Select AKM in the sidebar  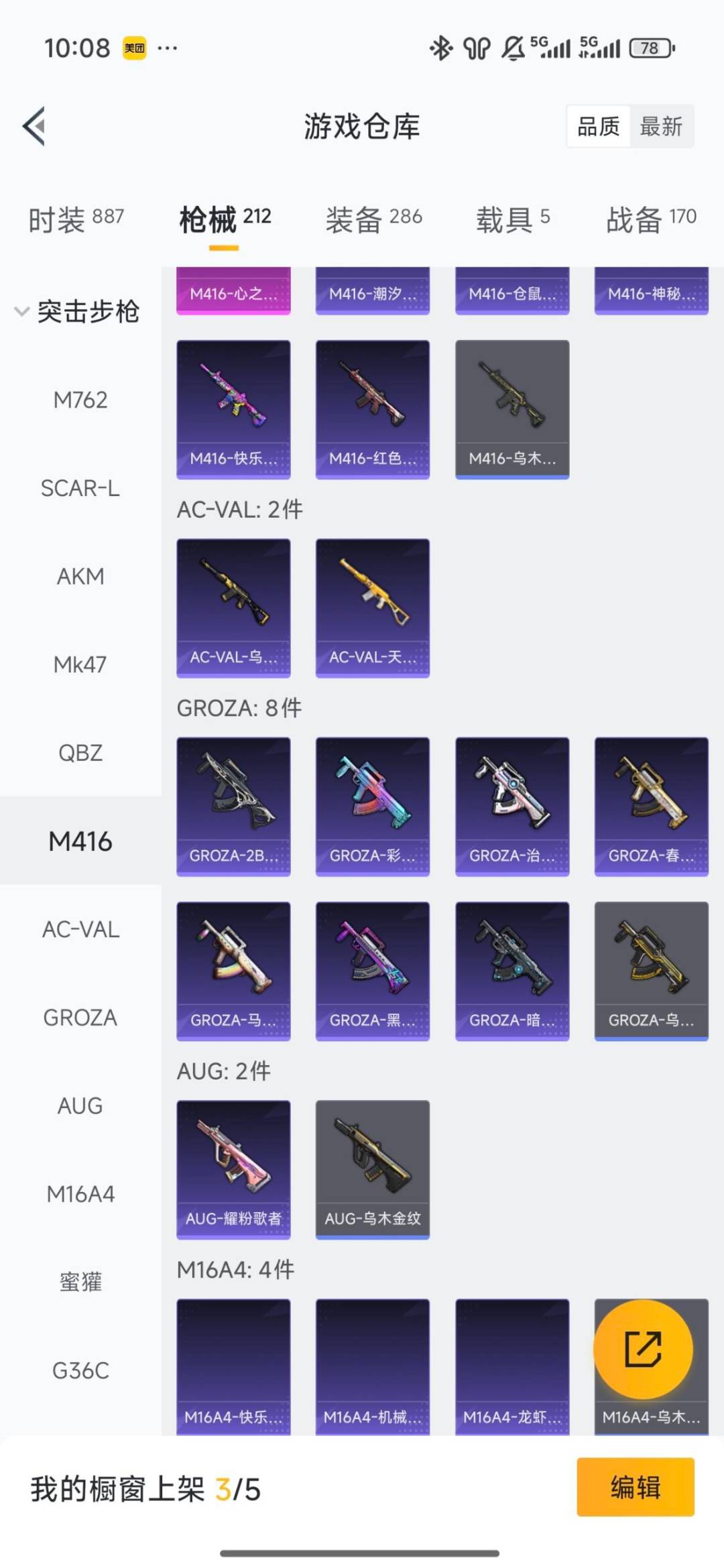(80, 577)
